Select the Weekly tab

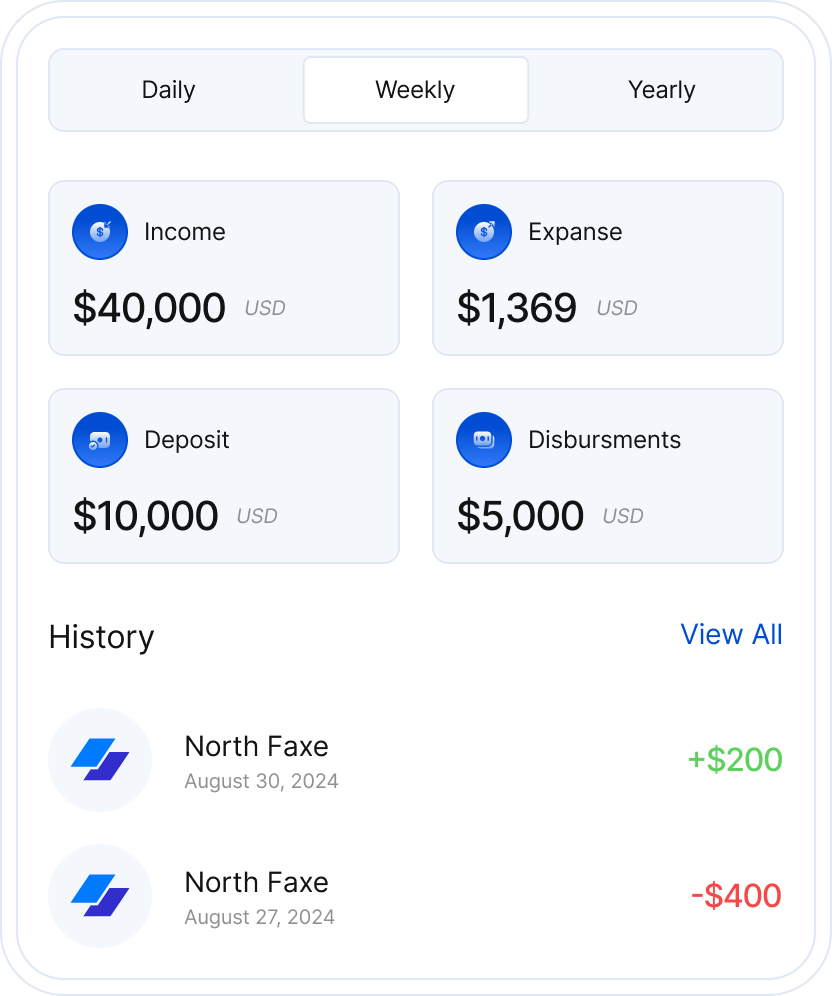pyautogui.click(x=415, y=90)
